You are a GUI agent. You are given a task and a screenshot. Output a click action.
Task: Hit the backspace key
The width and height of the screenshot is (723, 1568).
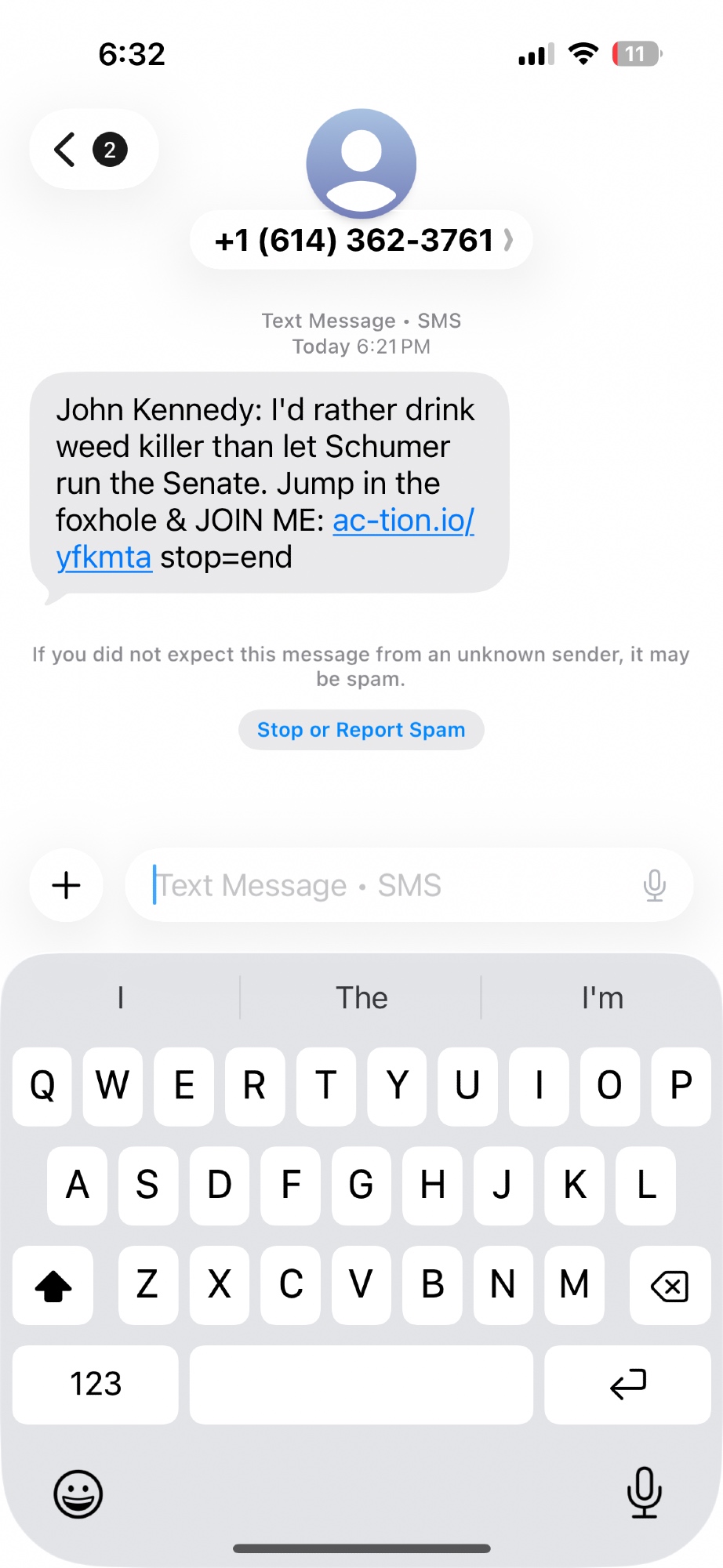click(x=670, y=1286)
